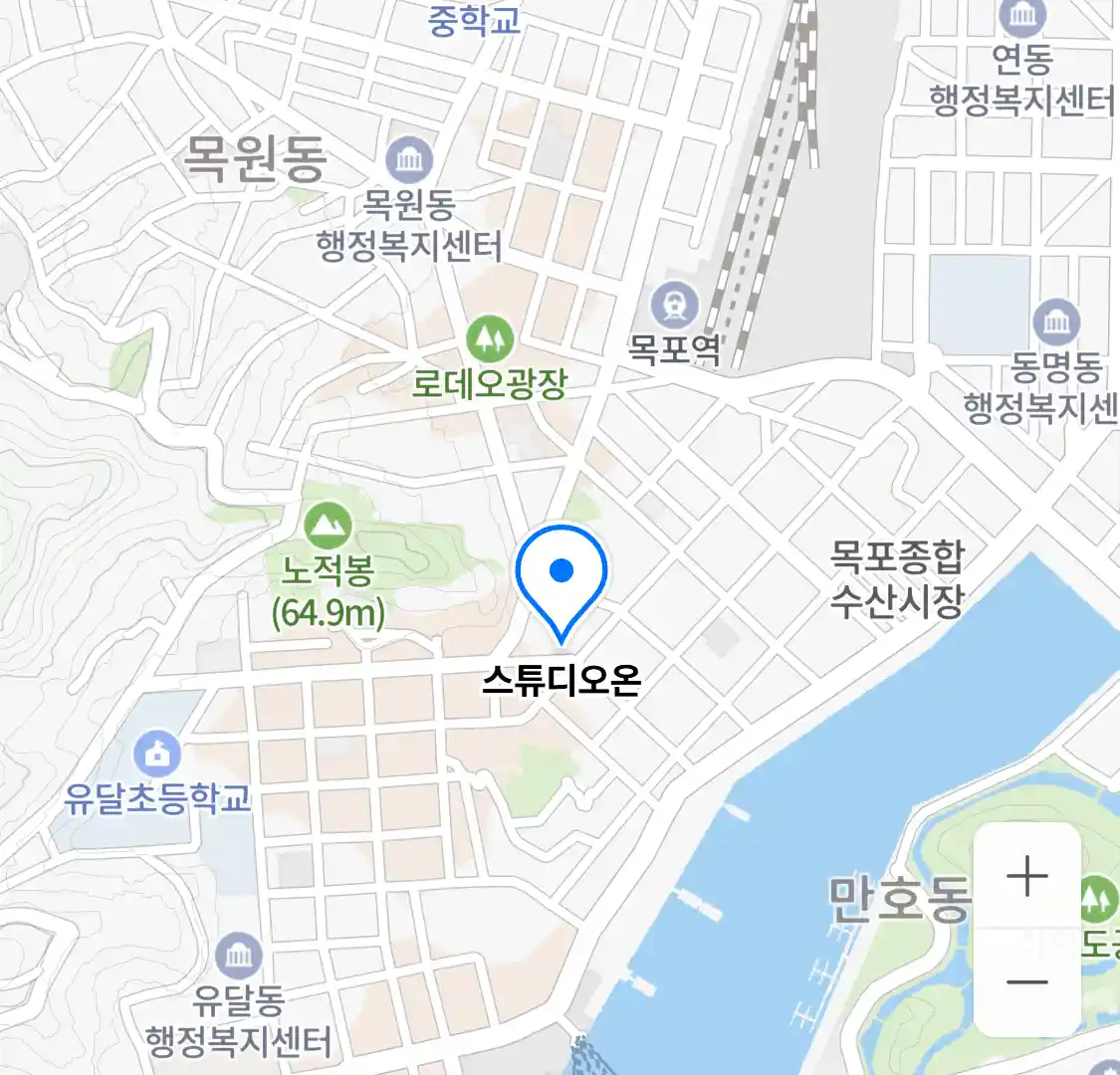Tap the 스튜디오온 location pin
This screenshot has width=1120, height=1075.
[x=561, y=578]
